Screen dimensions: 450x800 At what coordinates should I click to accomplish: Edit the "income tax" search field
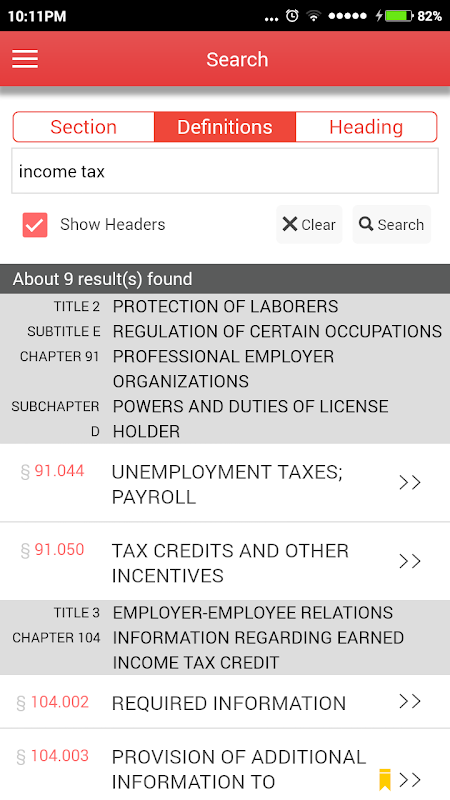pos(225,171)
